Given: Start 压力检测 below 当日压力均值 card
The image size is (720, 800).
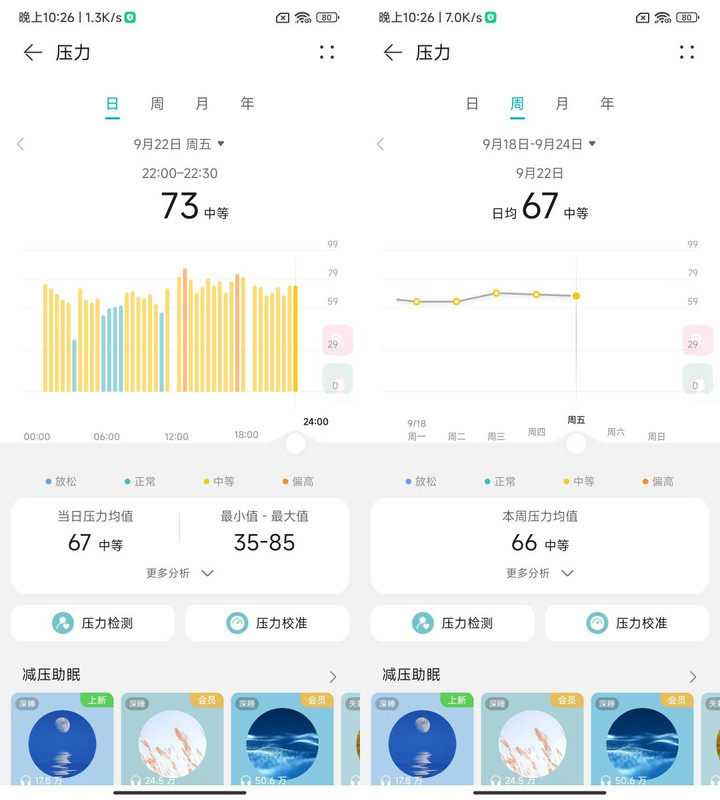Looking at the screenshot, I should [x=92, y=623].
